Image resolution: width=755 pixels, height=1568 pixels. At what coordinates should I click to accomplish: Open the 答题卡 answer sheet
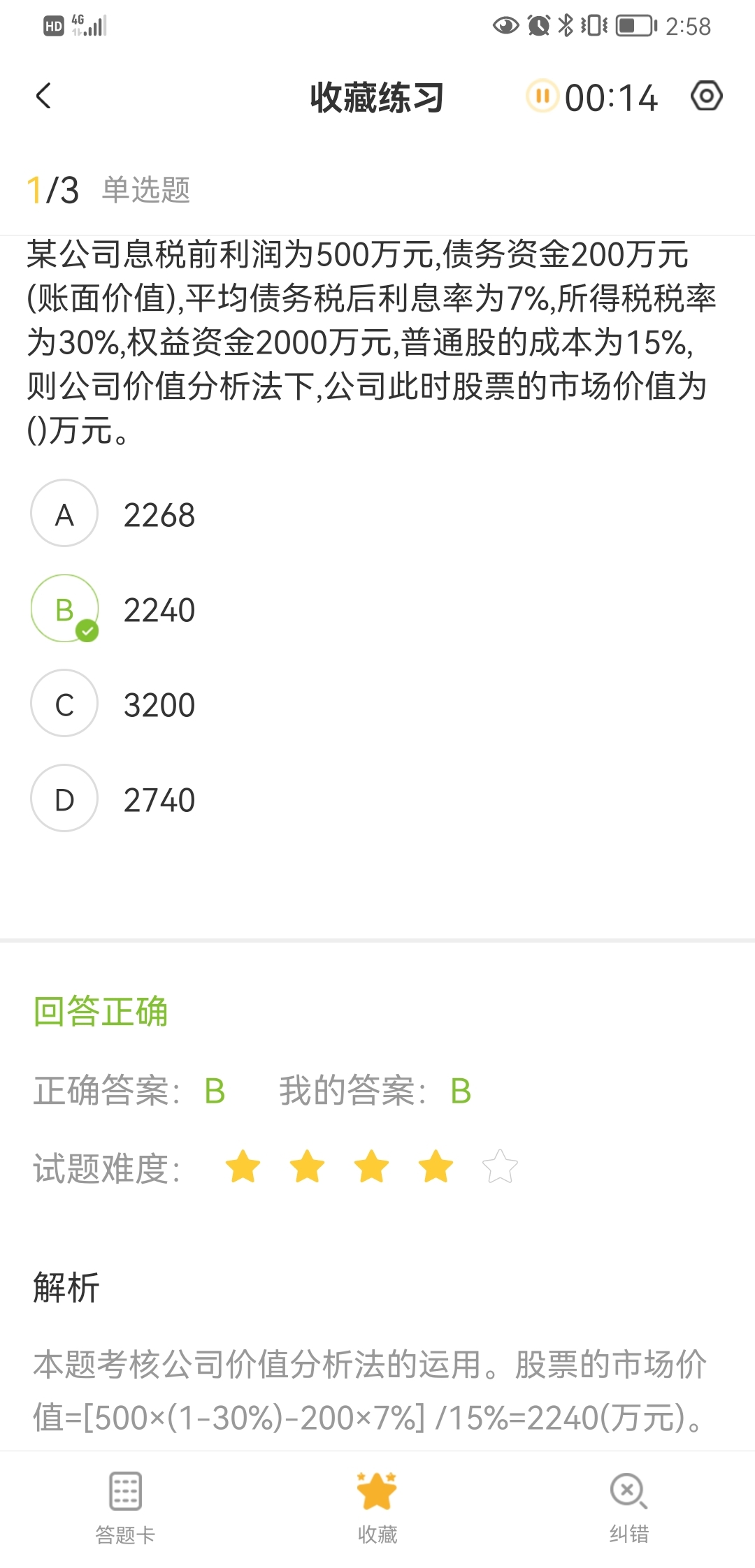(125, 1507)
